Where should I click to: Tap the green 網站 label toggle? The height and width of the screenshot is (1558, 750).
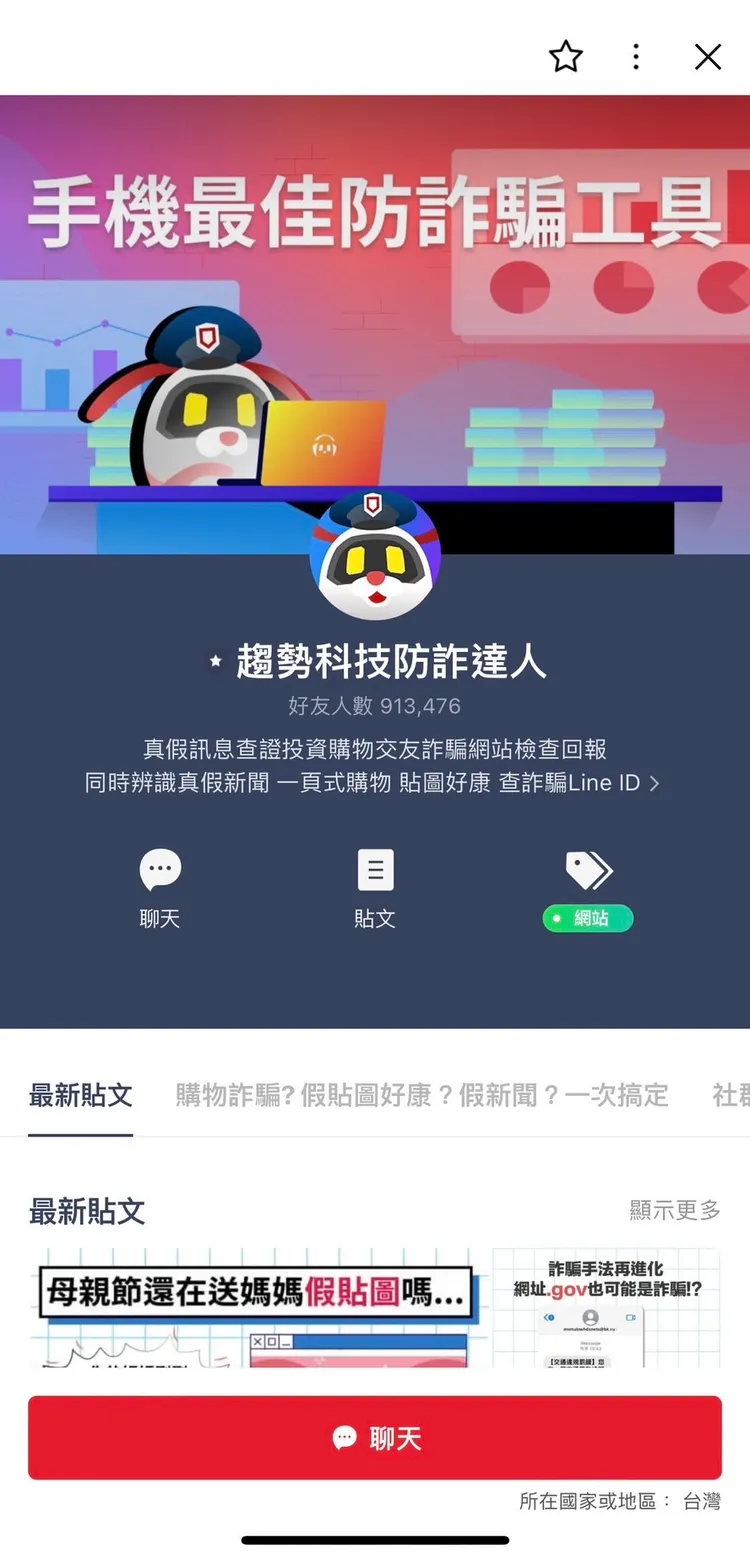pyautogui.click(x=588, y=918)
